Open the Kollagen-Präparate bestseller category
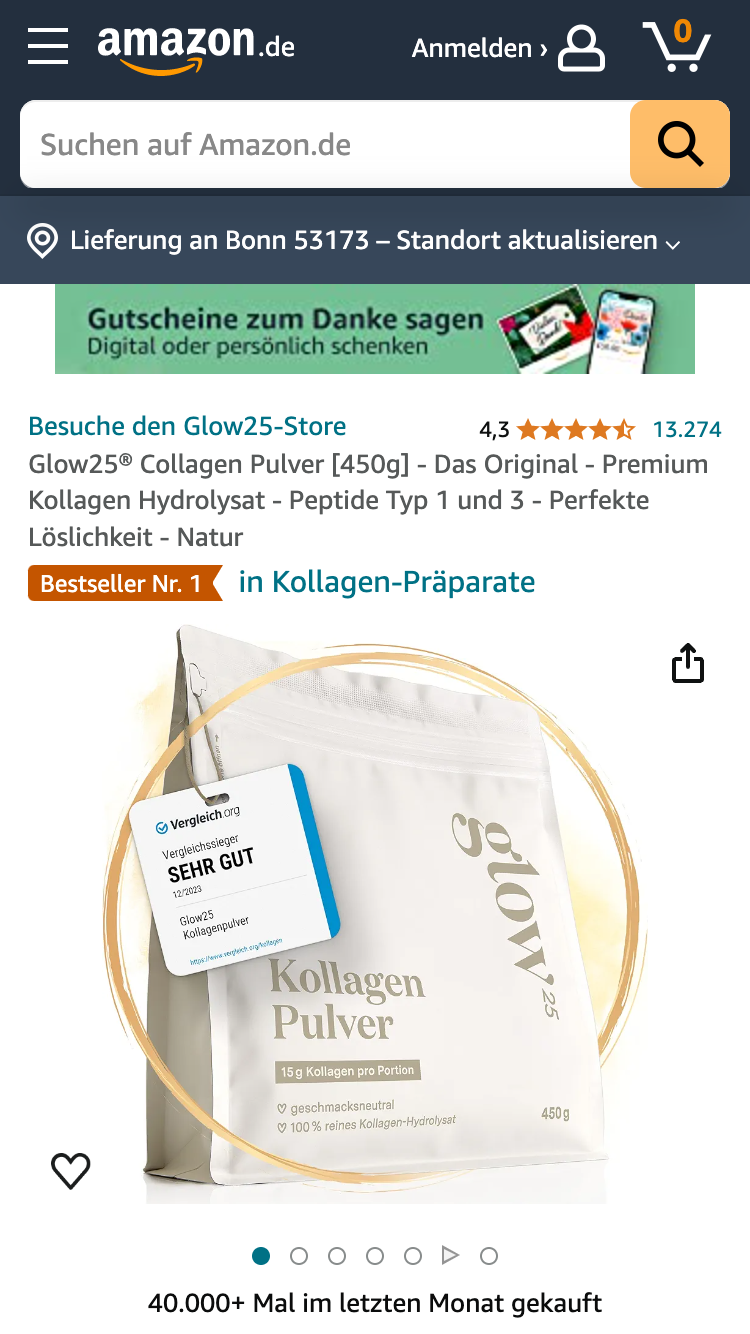 [x=387, y=582]
